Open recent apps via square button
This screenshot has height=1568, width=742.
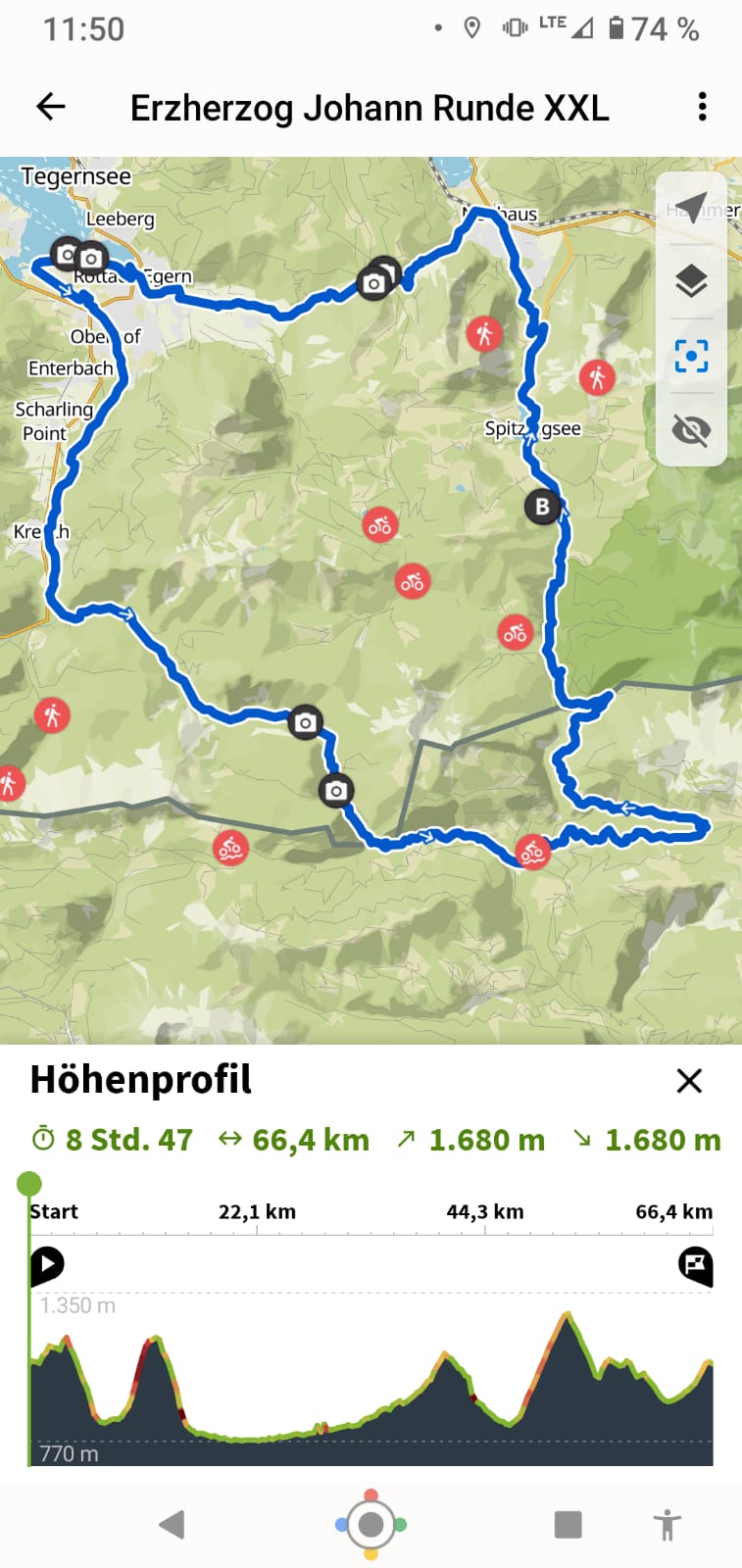point(568,1525)
